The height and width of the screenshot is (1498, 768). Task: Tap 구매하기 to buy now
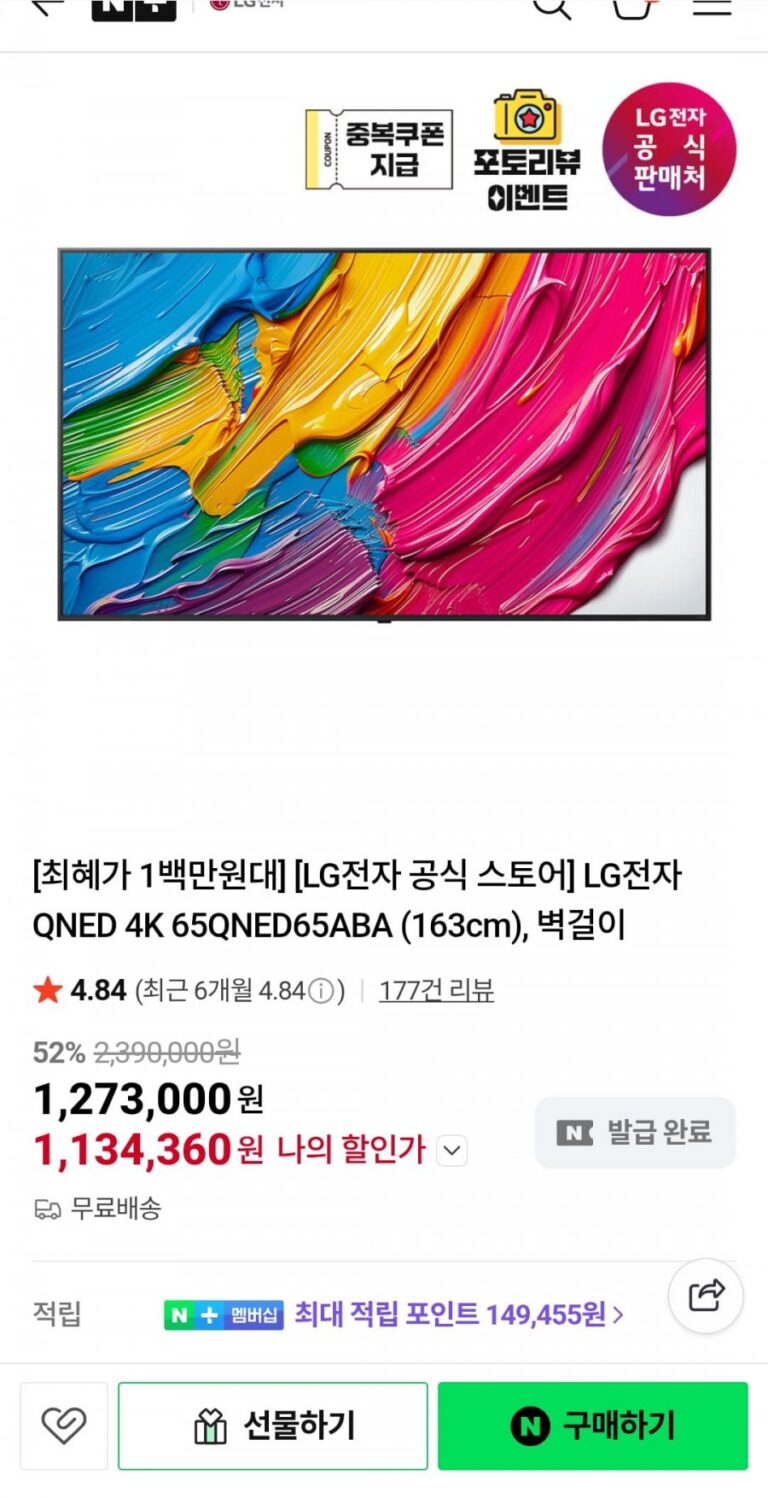click(592, 1426)
